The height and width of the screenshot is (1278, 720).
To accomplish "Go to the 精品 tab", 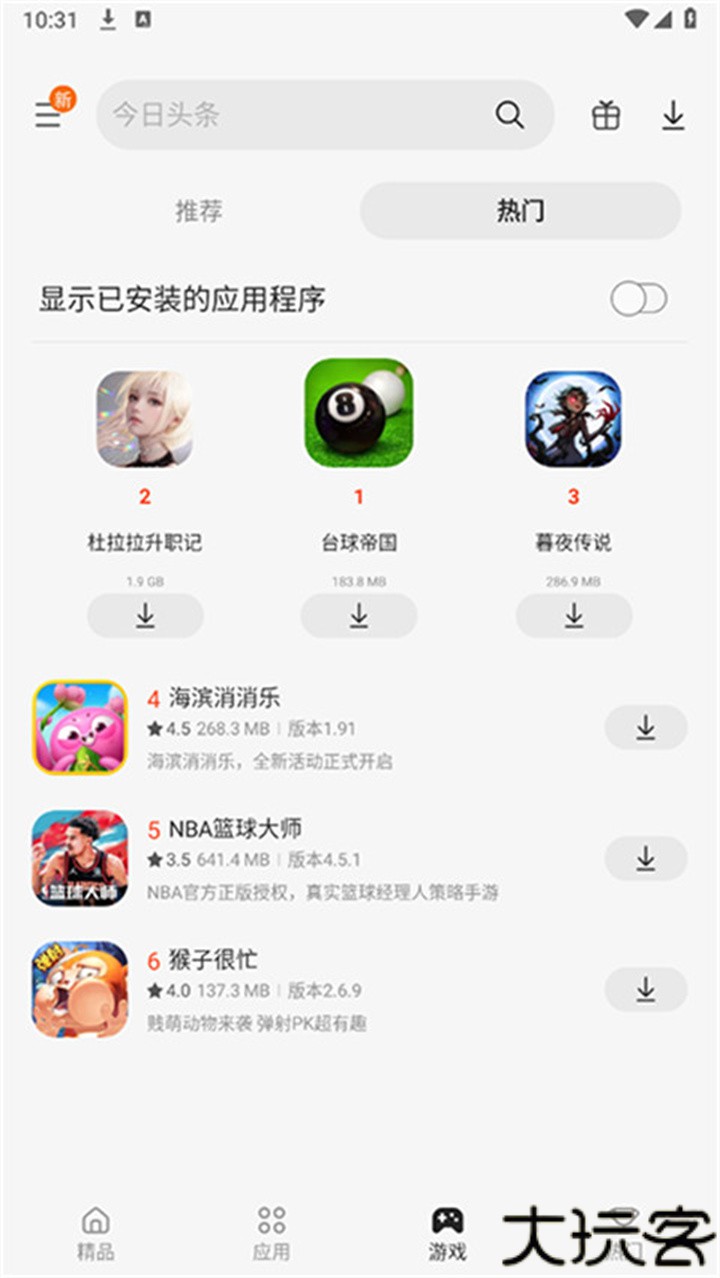I will (96, 1232).
